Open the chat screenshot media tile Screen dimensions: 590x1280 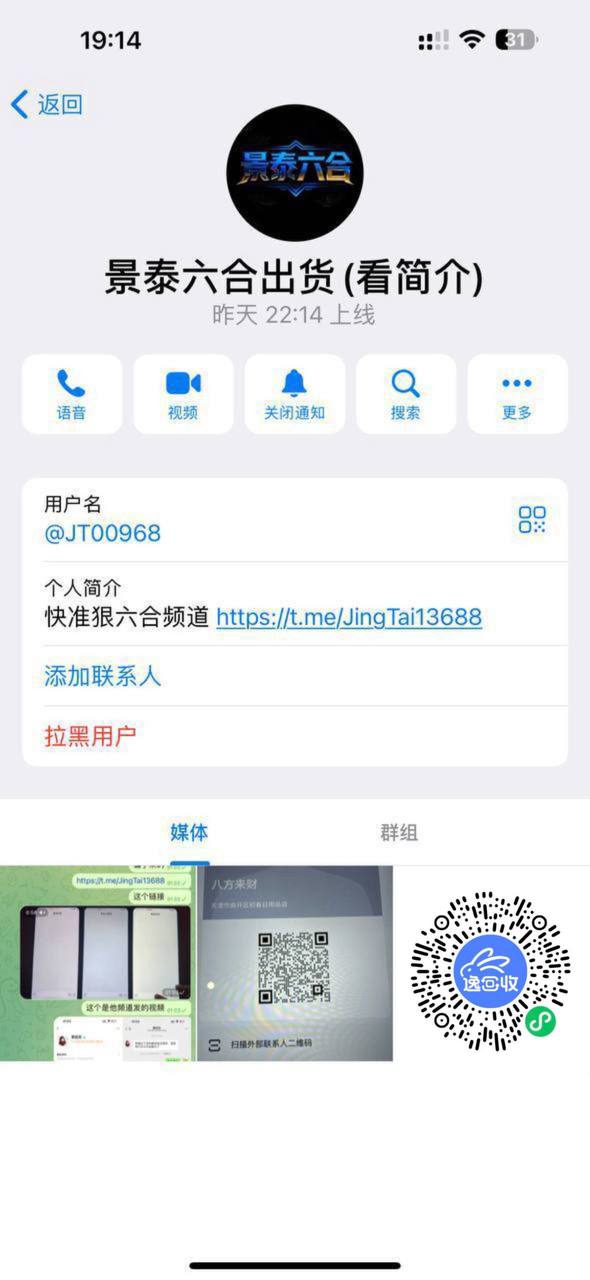98,964
